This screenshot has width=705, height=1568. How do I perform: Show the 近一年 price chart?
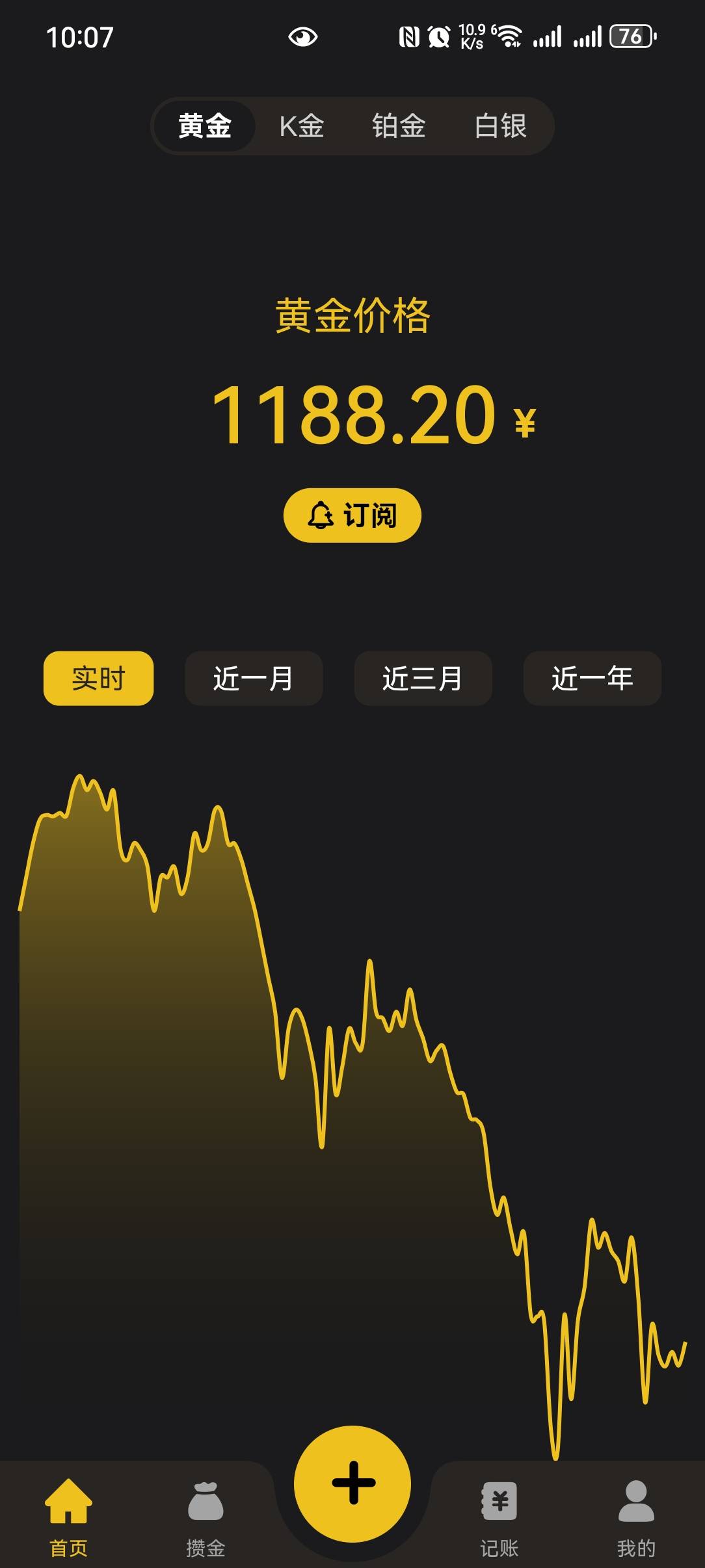coord(592,678)
